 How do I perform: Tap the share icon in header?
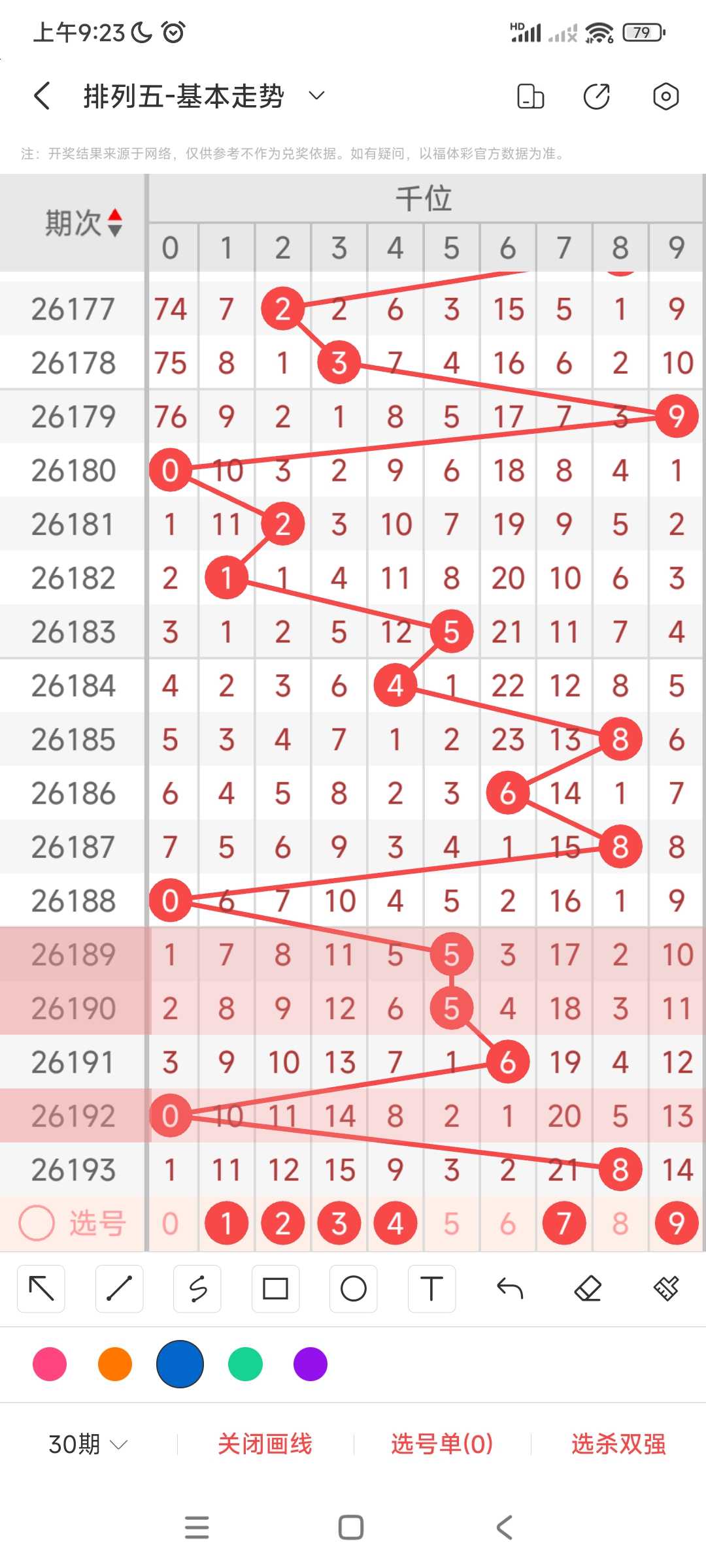coord(596,96)
